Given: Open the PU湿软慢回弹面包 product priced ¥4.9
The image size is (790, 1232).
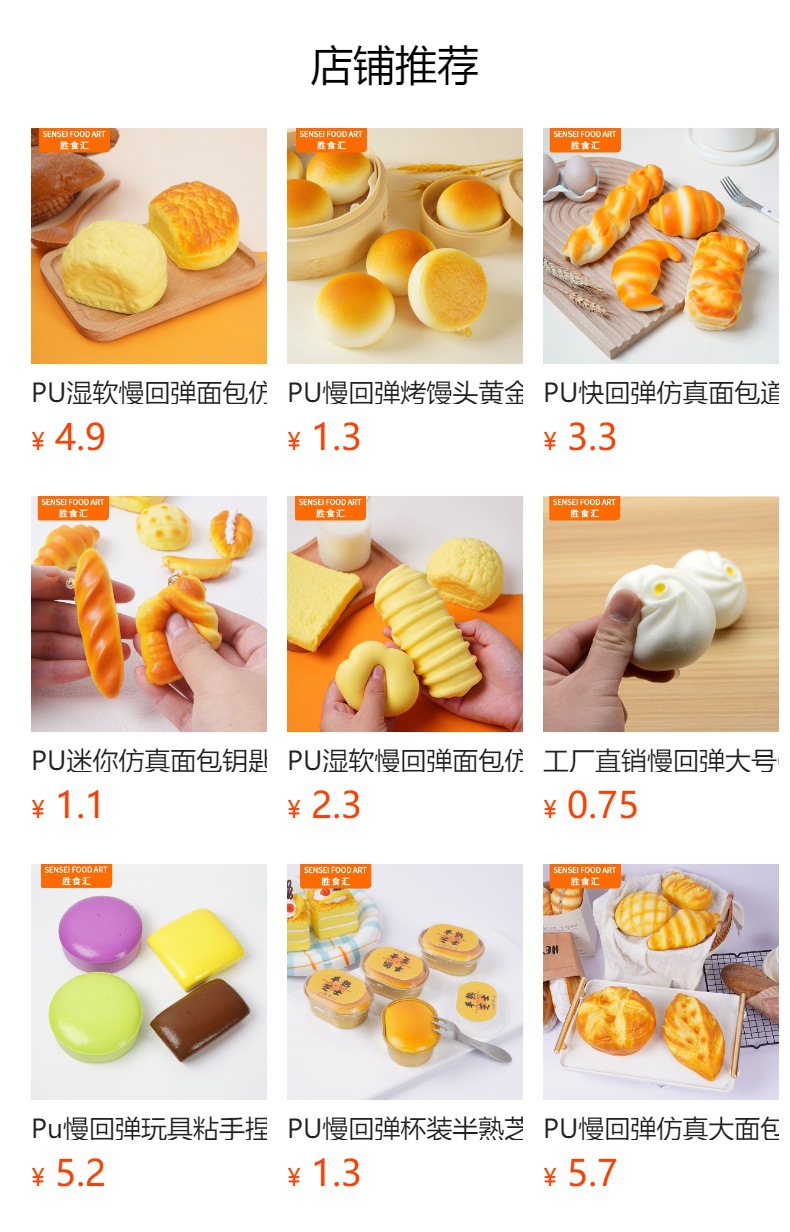Looking at the screenshot, I should 149,292.
